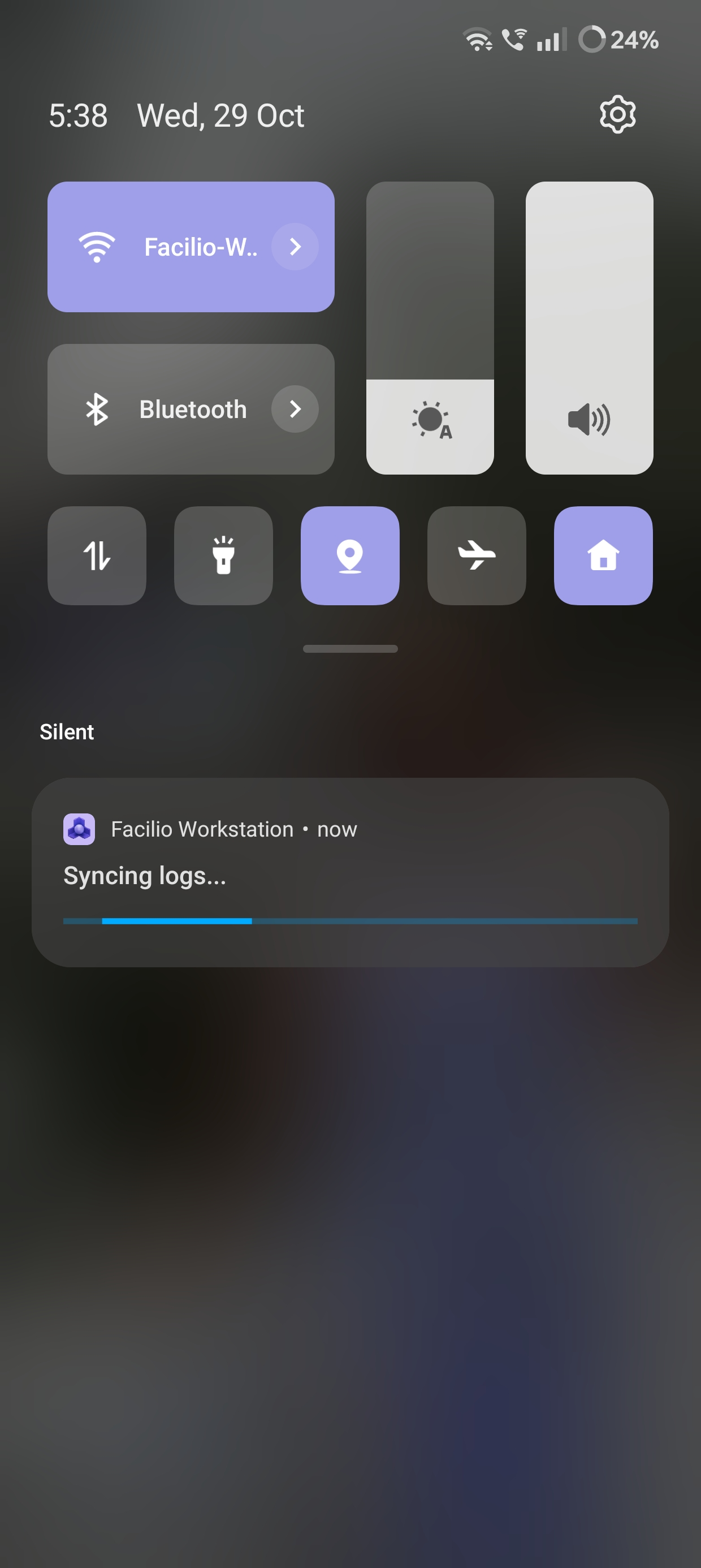This screenshot has height=1568, width=701.
Task: Tap the quick settings expand handle
Action: pyautogui.click(x=350, y=649)
